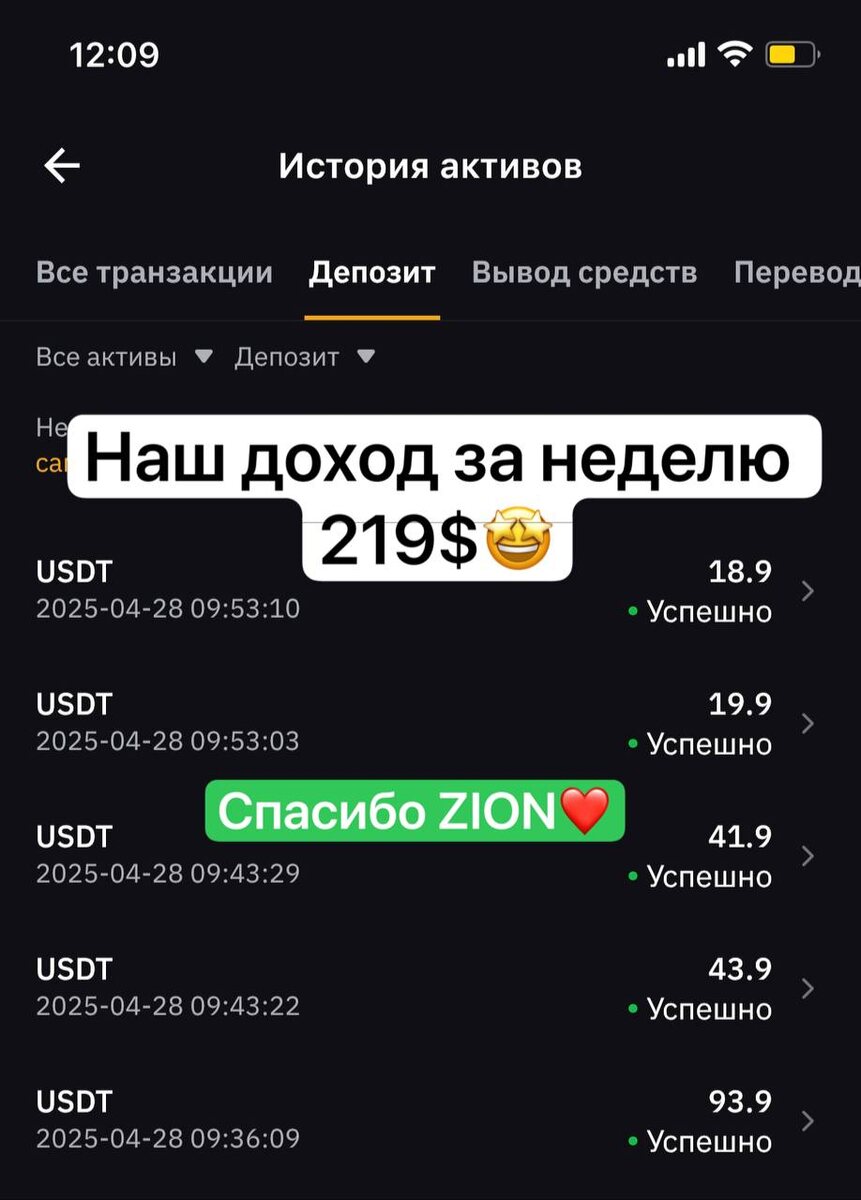The image size is (861, 1200).
Task: Open the 19.9 USDT deposit details
Action: pyautogui.click(x=430, y=723)
